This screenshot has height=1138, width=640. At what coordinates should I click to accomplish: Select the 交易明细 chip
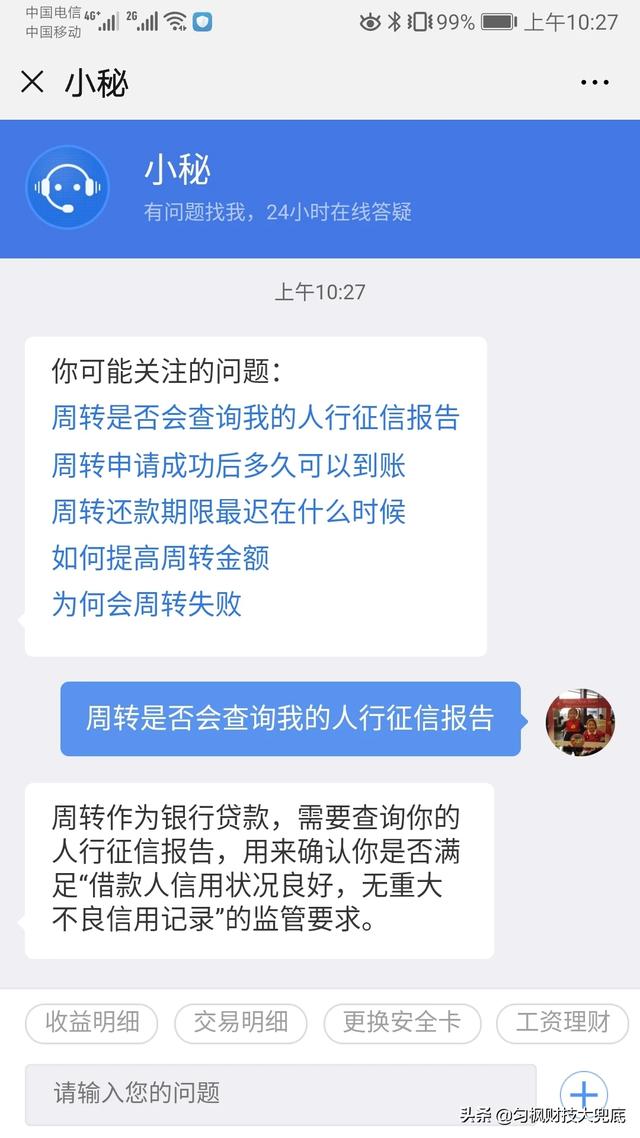241,1022
